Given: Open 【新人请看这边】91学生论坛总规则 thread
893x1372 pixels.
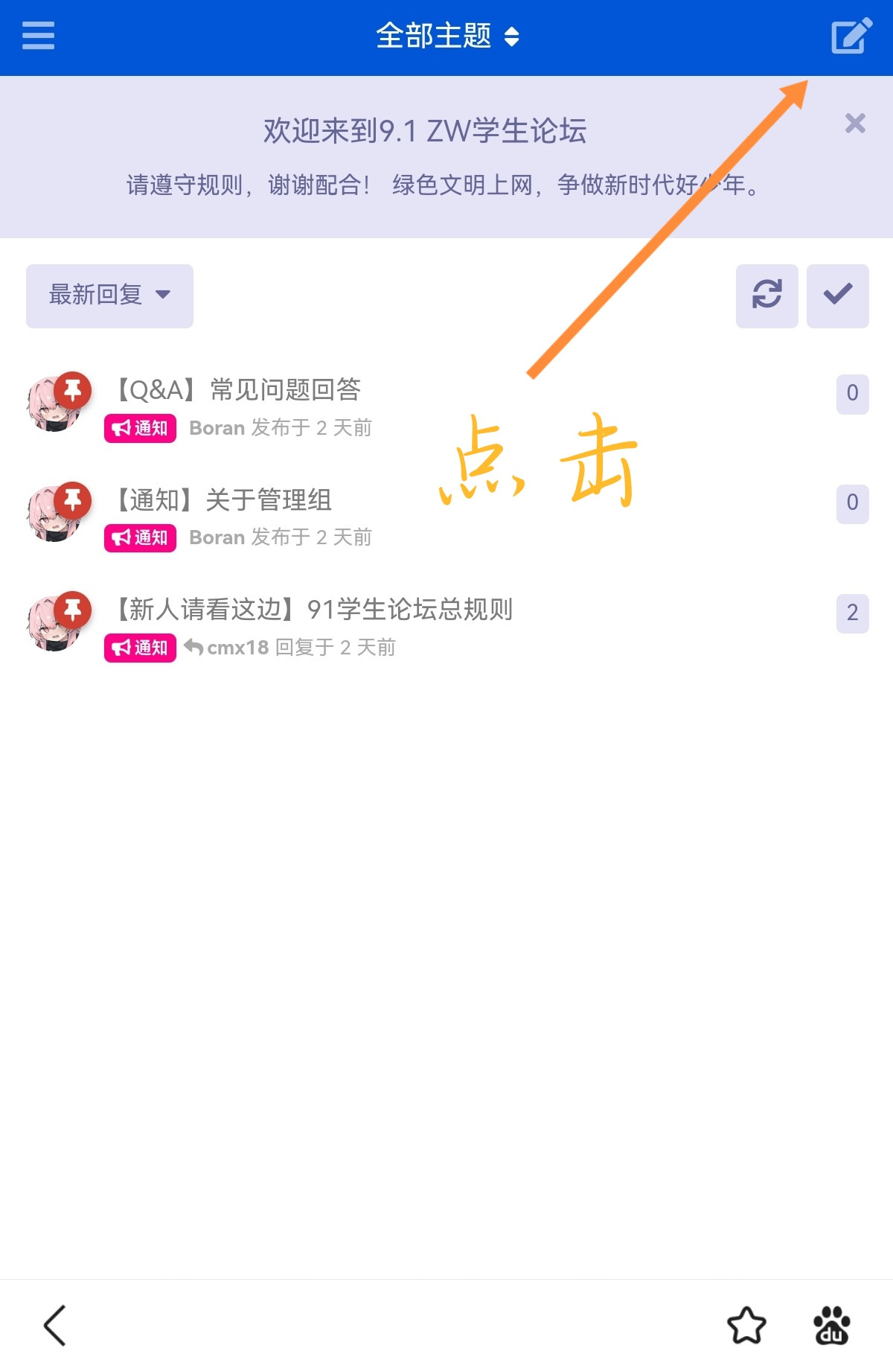Looking at the screenshot, I should 313,609.
